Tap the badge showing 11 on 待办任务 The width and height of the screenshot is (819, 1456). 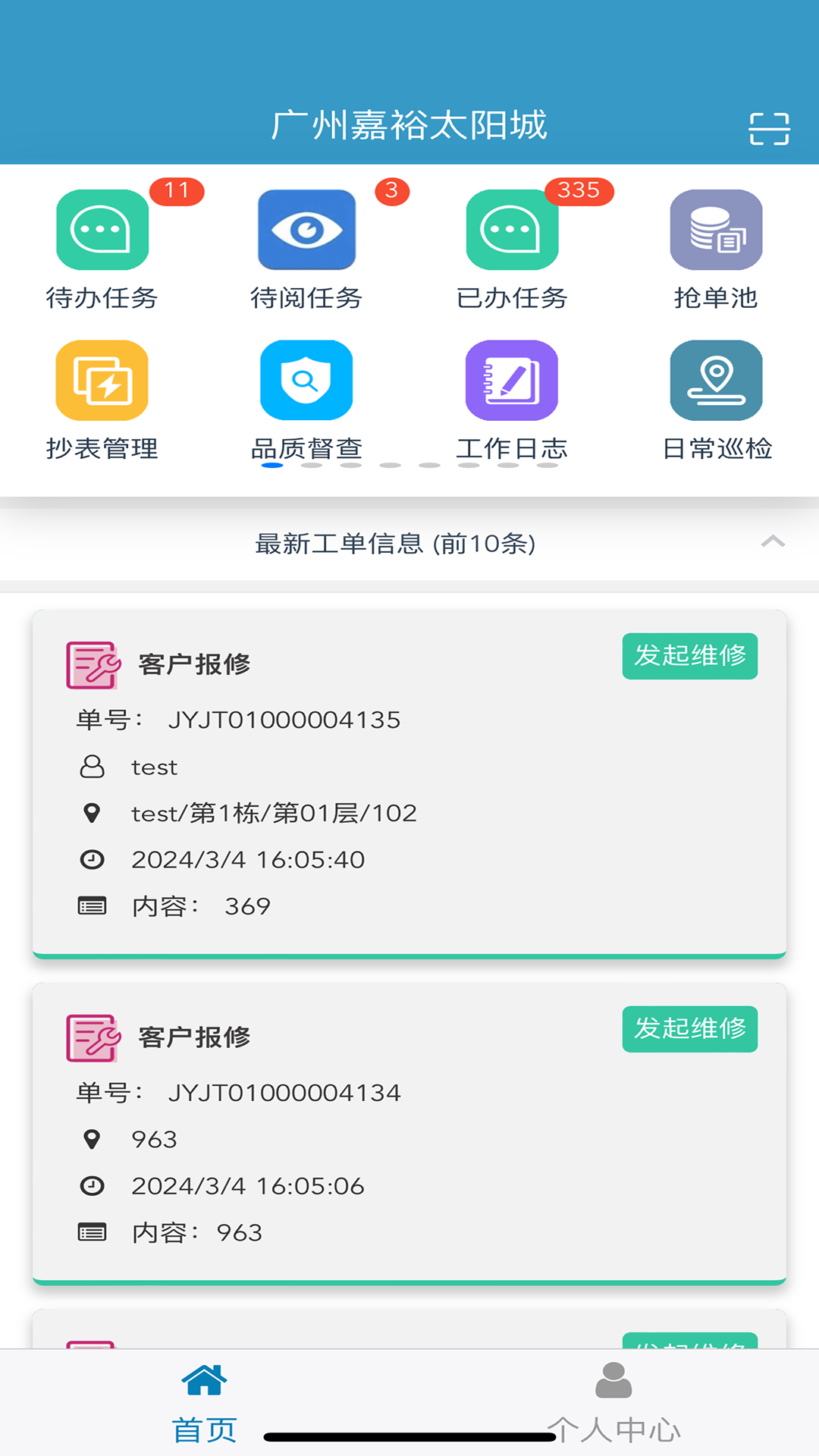click(x=177, y=192)
